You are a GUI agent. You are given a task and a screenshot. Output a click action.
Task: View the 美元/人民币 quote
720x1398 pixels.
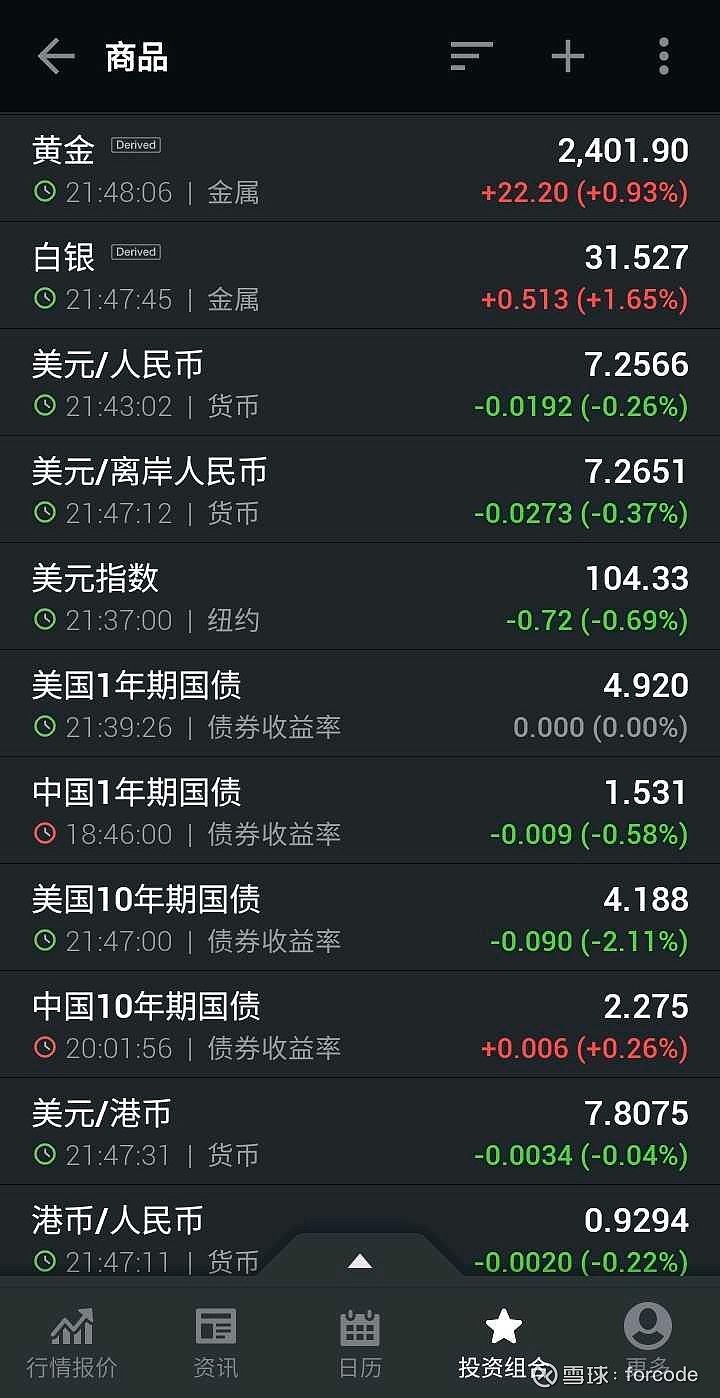point(360,383)
